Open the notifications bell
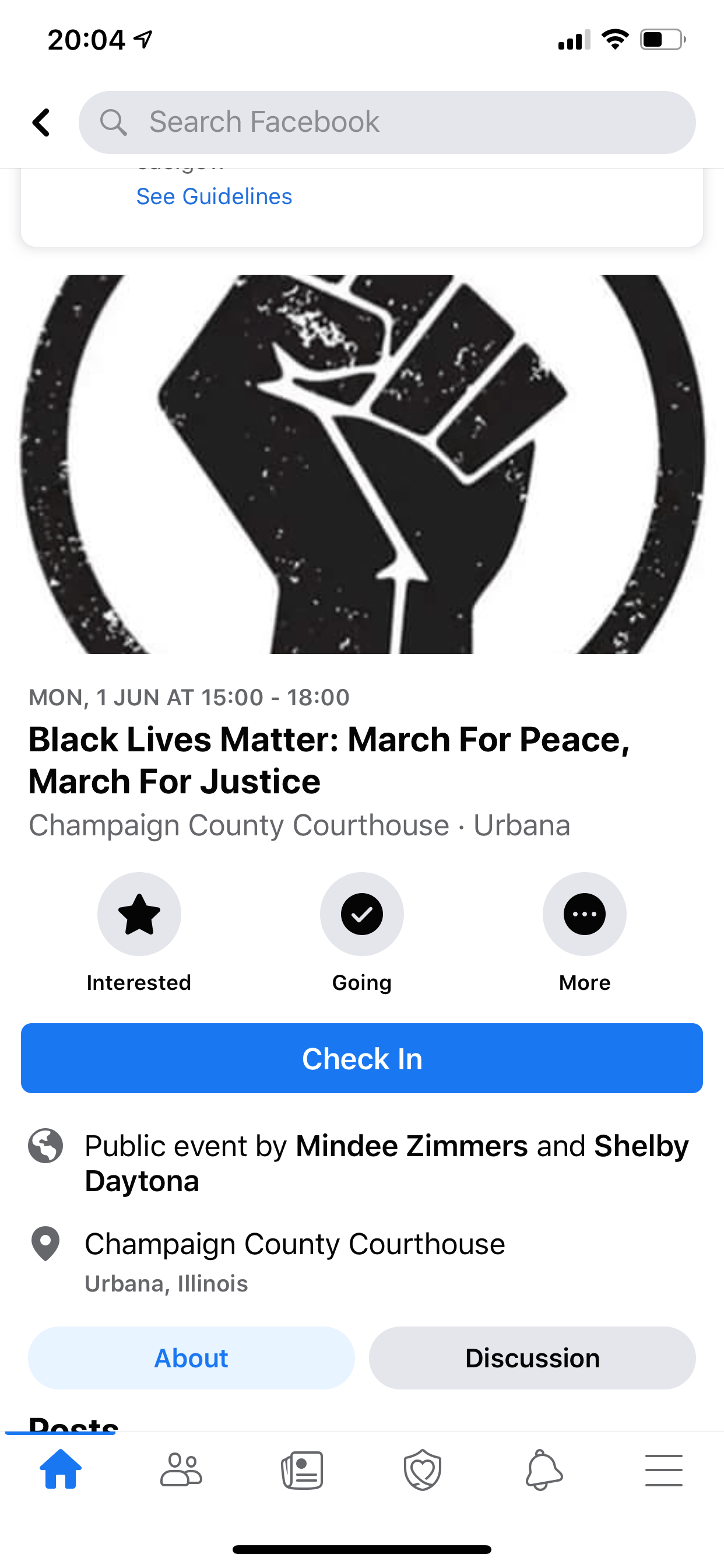Screen dimensions: 724x1568 543,1469
